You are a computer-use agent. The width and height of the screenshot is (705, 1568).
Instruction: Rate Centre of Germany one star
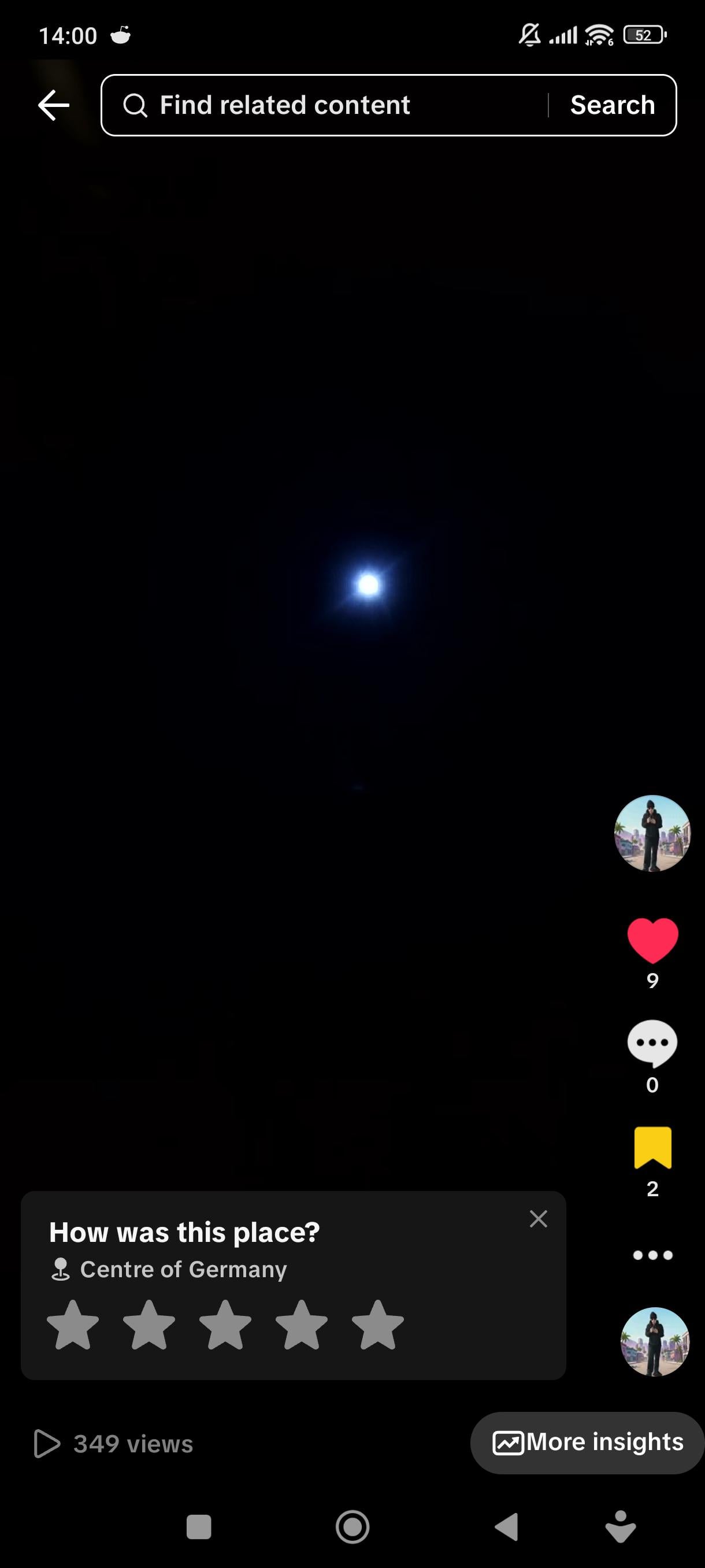tap(73, 1325)
